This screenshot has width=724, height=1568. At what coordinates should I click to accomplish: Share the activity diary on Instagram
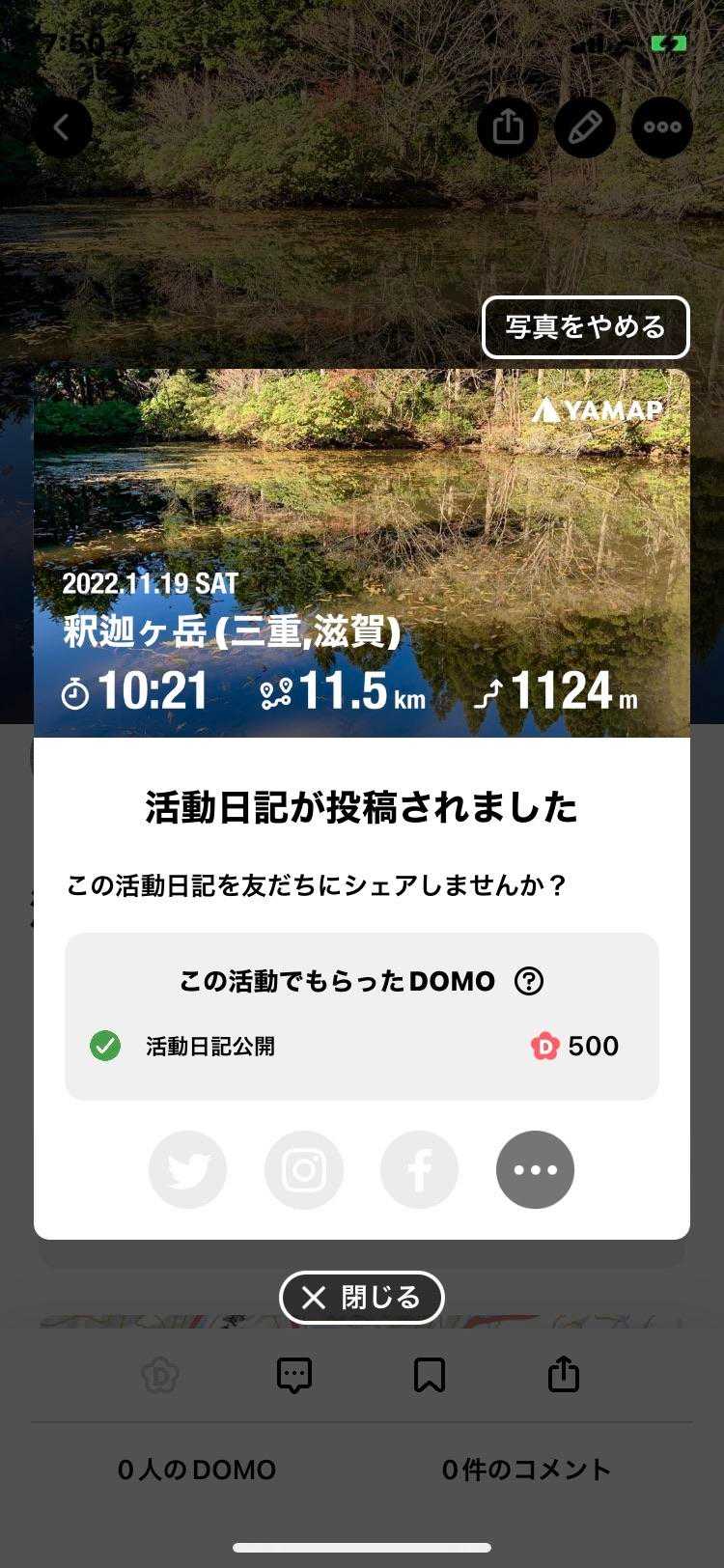pos(304,1170)
